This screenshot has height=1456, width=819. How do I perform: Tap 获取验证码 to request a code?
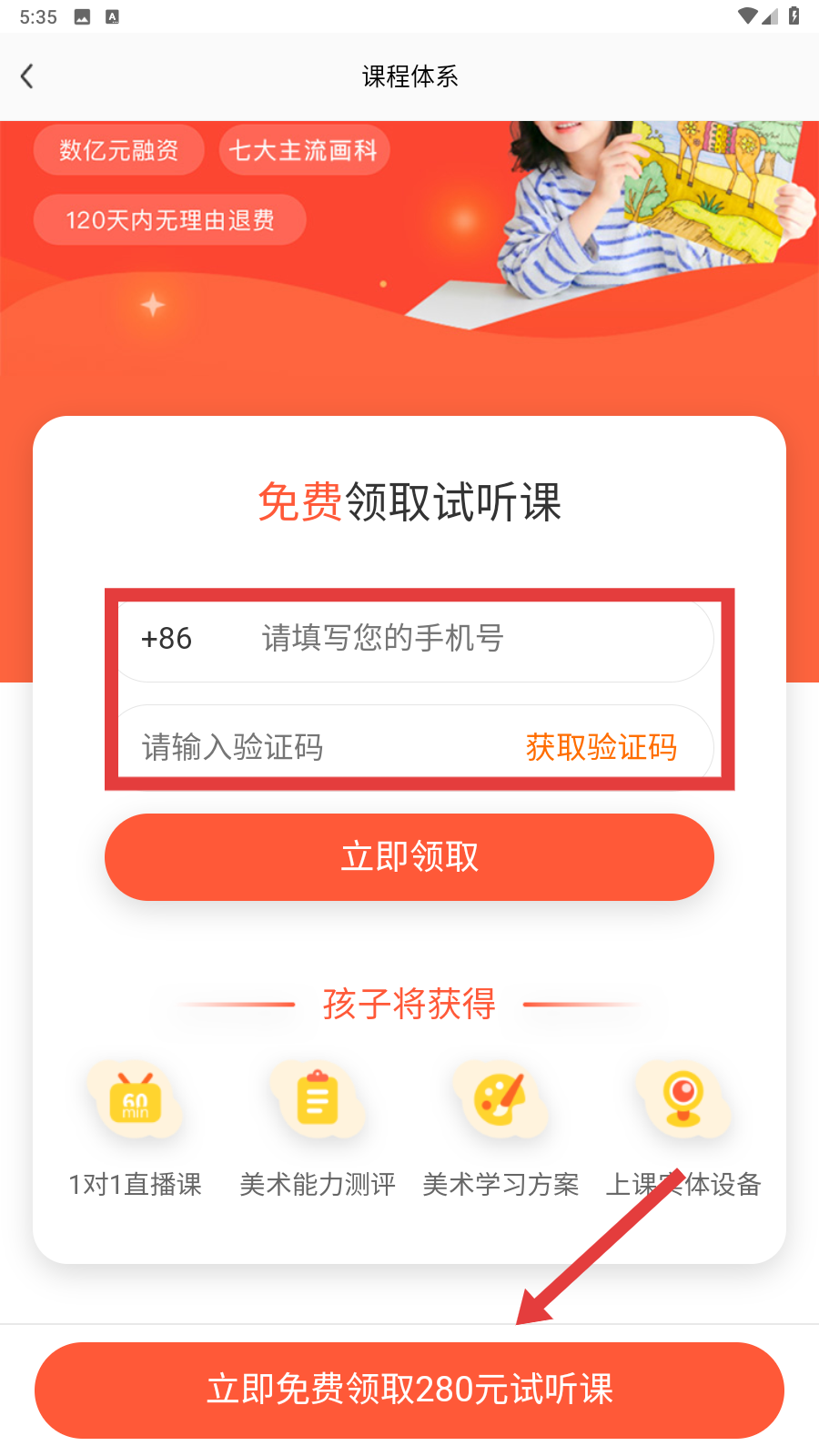[x=601, y=748]
